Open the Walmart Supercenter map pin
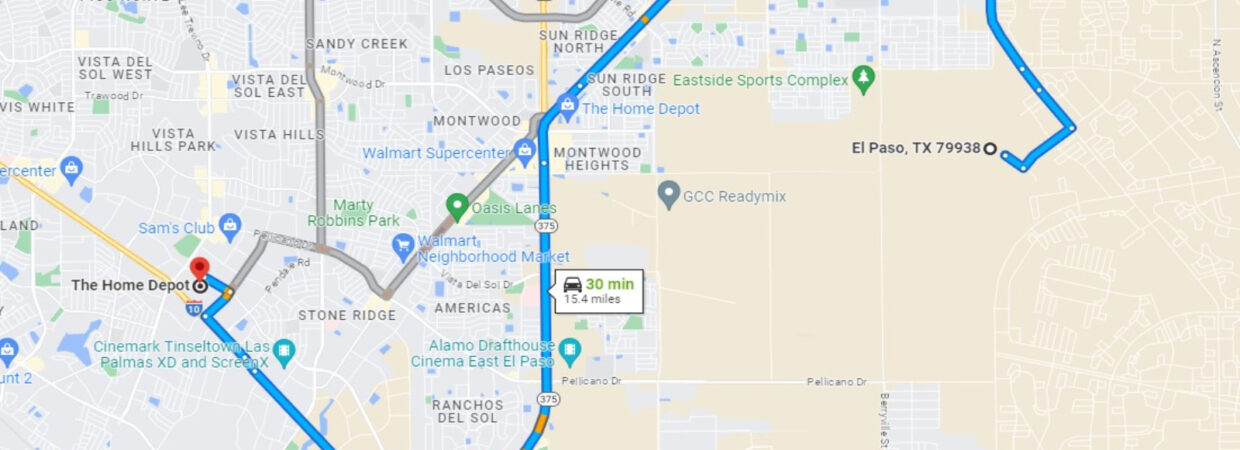The height and width of the screenshot is (450, 1240). pyautogui.click(x=525, y=153)
